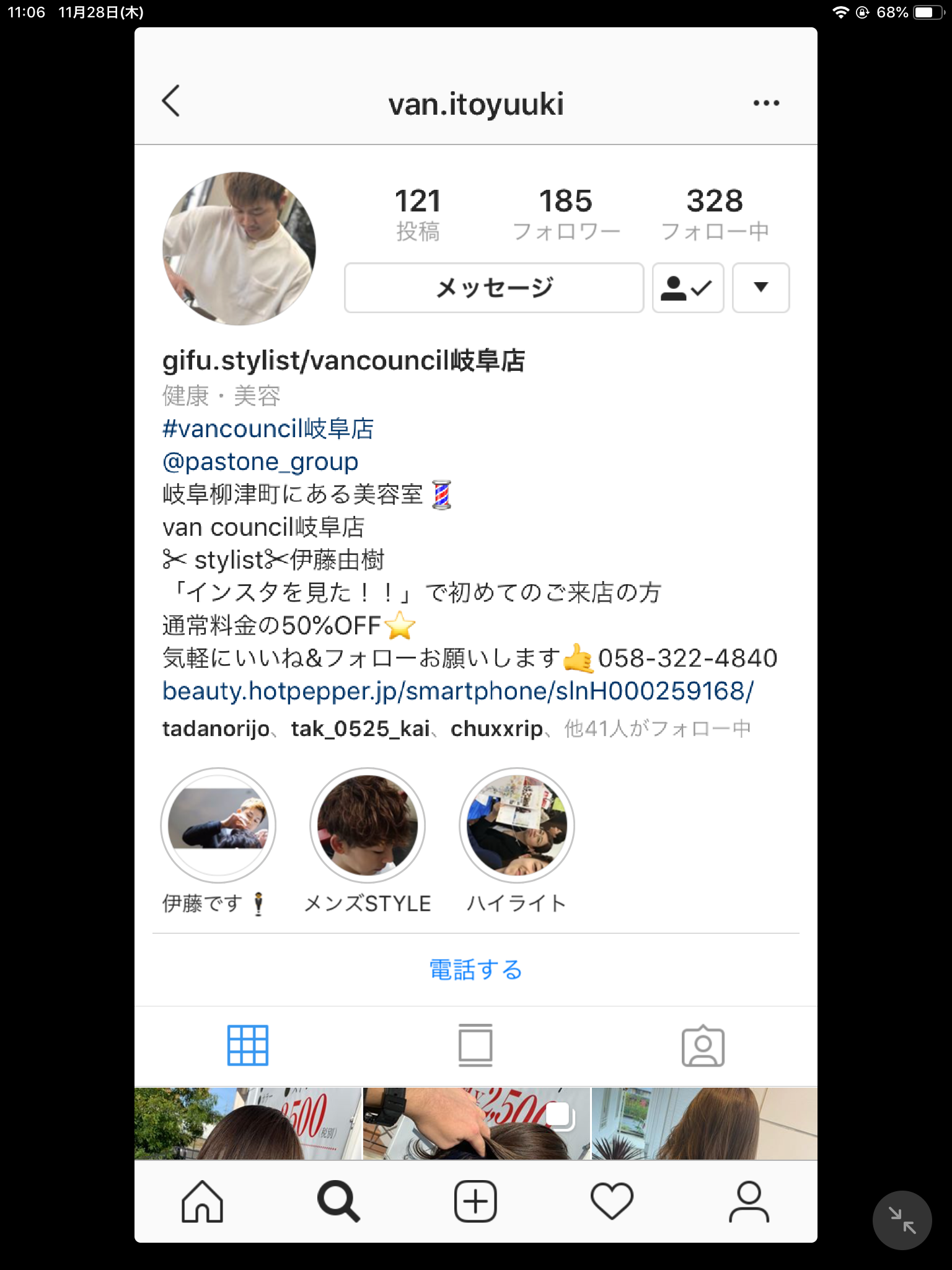Go back from van.itoyuuki profile
Image resolution: width=952 pixels, height=1270 pixels.
click(x=171, y=101)
